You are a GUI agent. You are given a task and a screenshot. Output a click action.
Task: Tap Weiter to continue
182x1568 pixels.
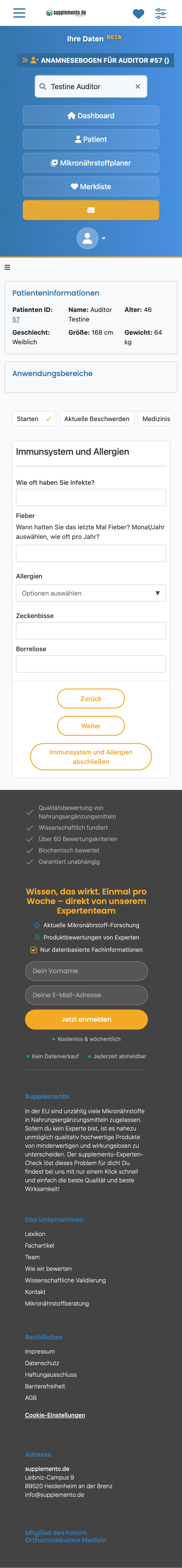(91, 726)
